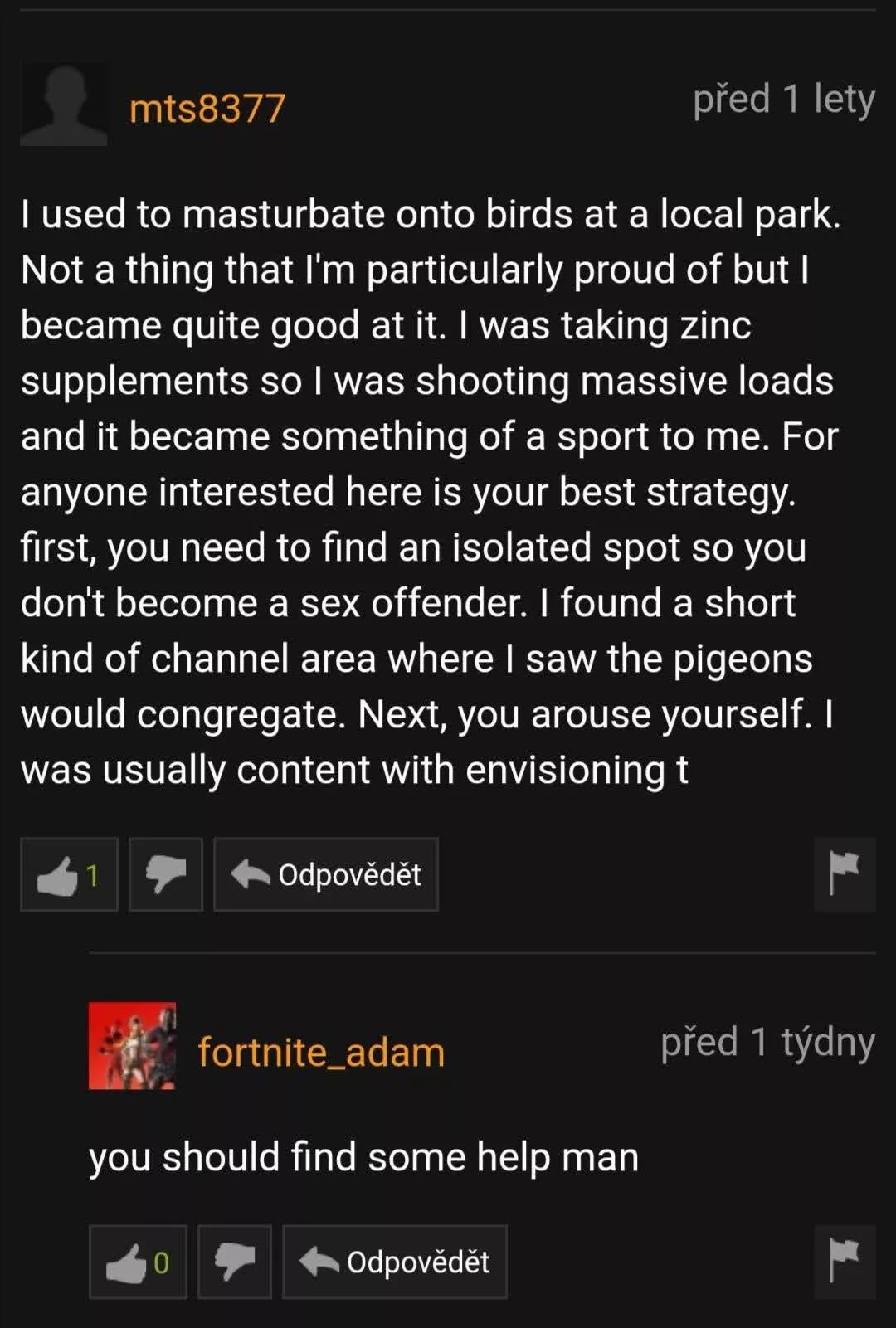Report fortnite_adam's reply with flag

click(845, 1262)
